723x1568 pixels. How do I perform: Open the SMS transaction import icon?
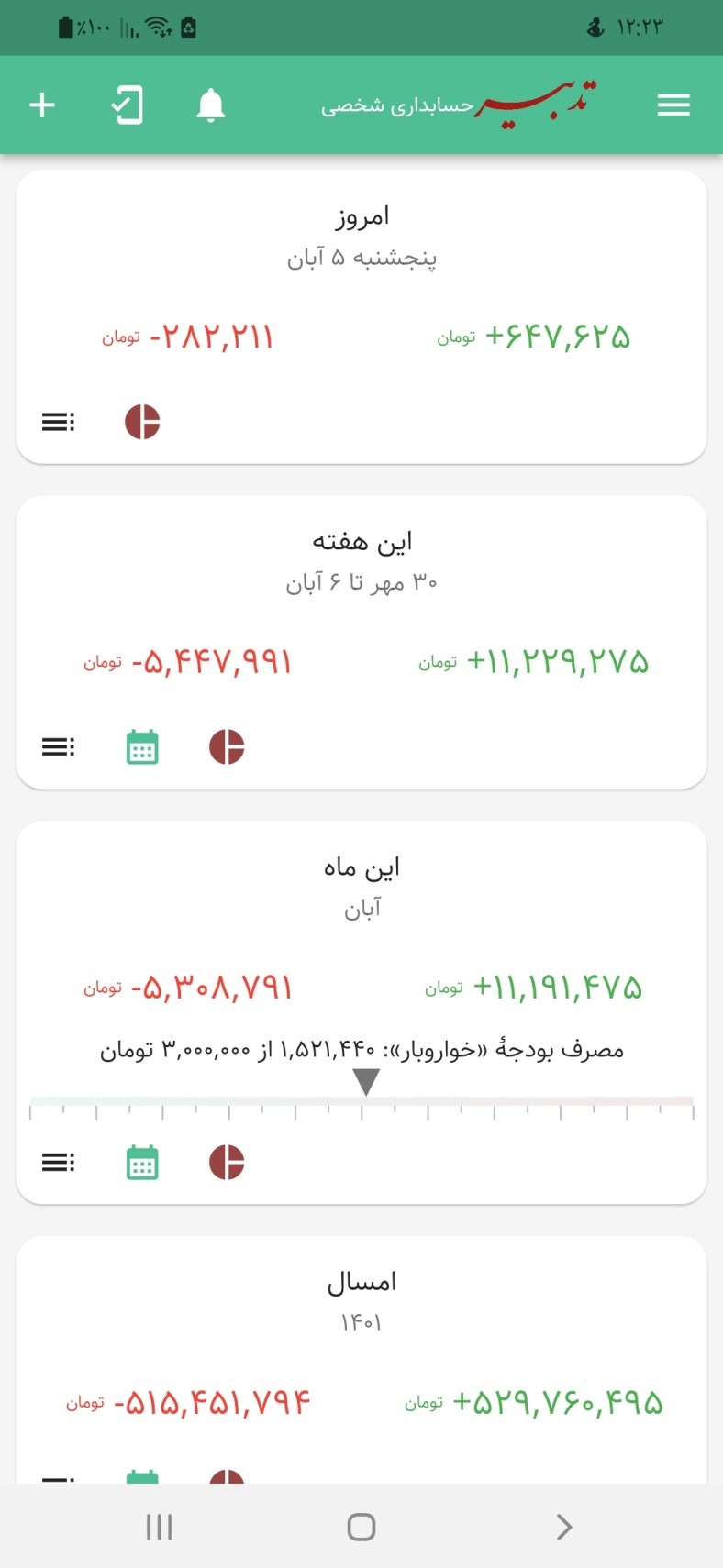[x=128, y=105]
